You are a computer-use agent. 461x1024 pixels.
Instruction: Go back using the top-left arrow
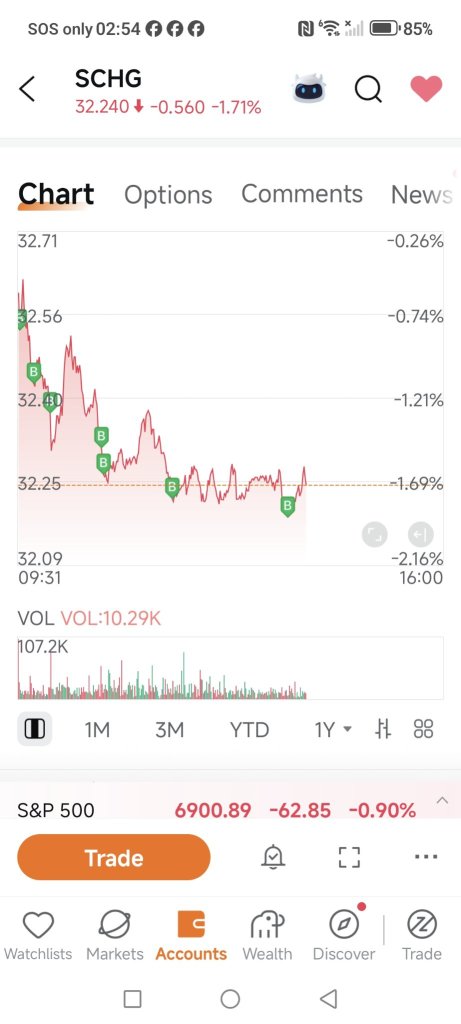tap(27, 89)
